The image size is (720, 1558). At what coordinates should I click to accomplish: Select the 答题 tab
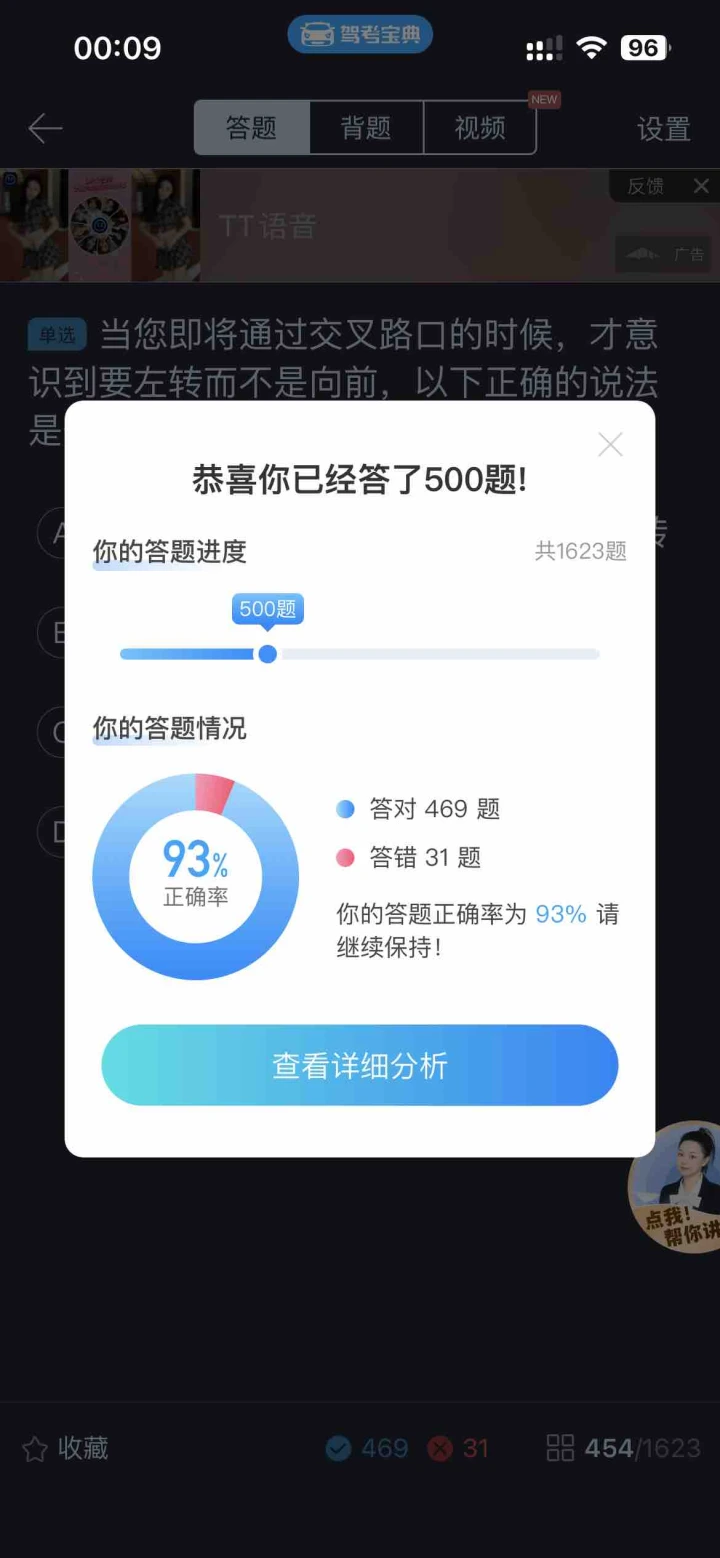(x=251, y=128)
